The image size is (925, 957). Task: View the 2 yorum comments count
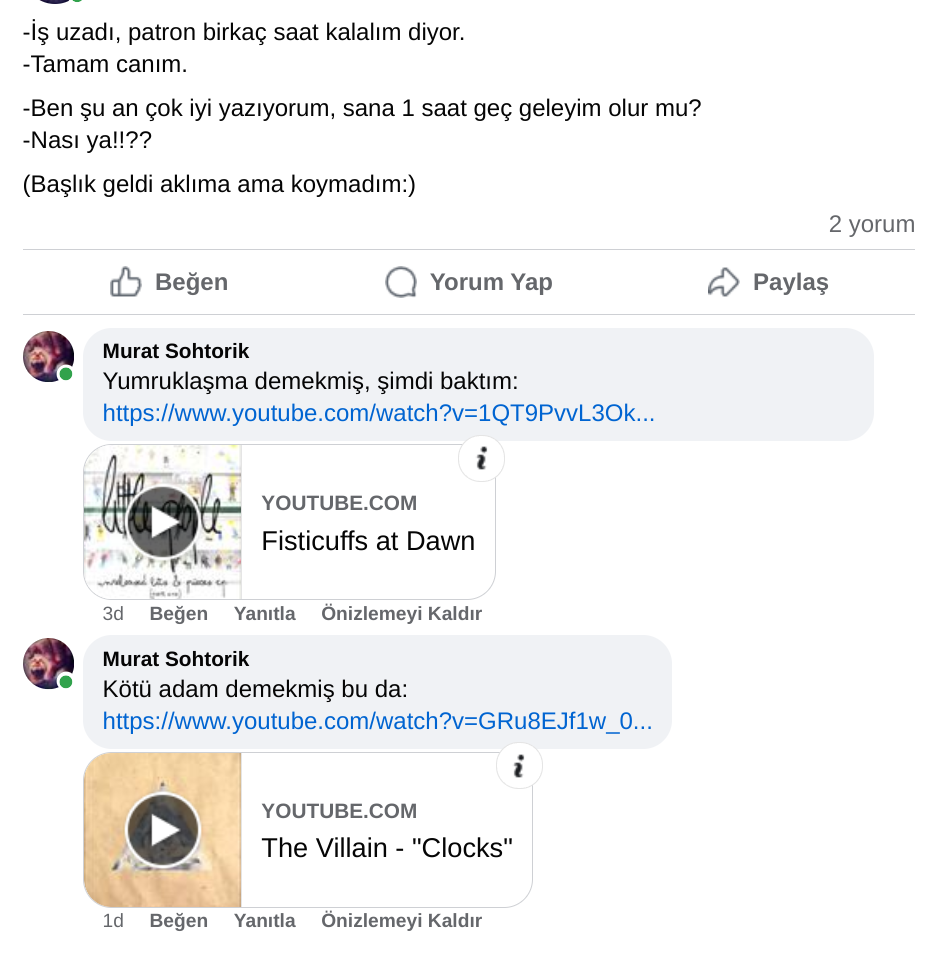[871, 224]
